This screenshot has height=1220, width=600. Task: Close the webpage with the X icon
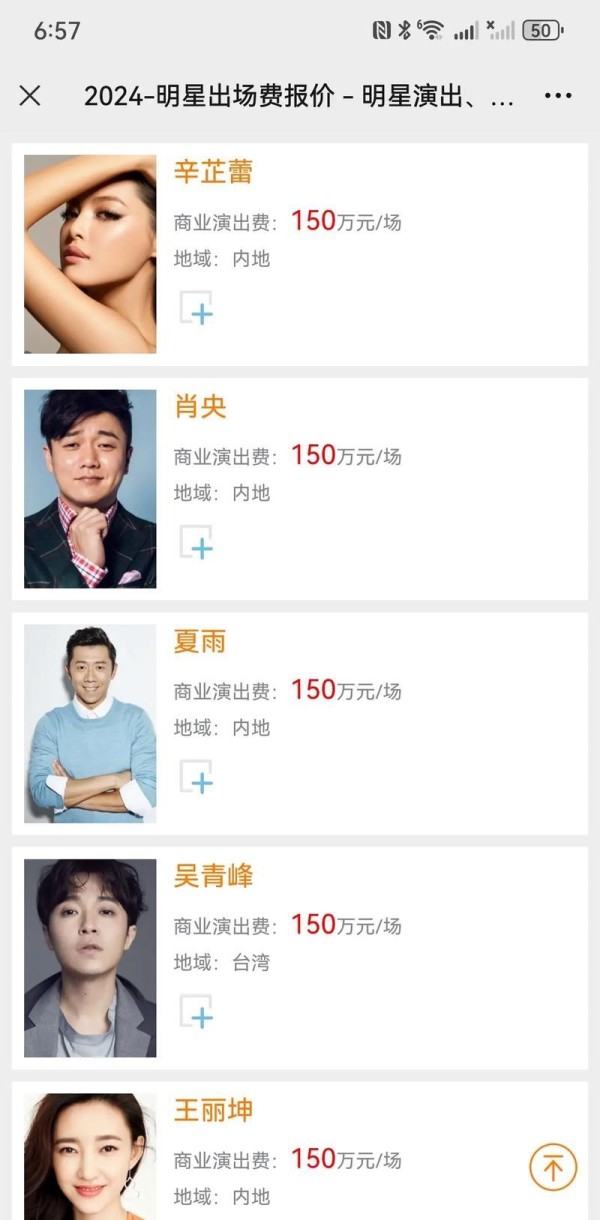(x=30, y=96)
